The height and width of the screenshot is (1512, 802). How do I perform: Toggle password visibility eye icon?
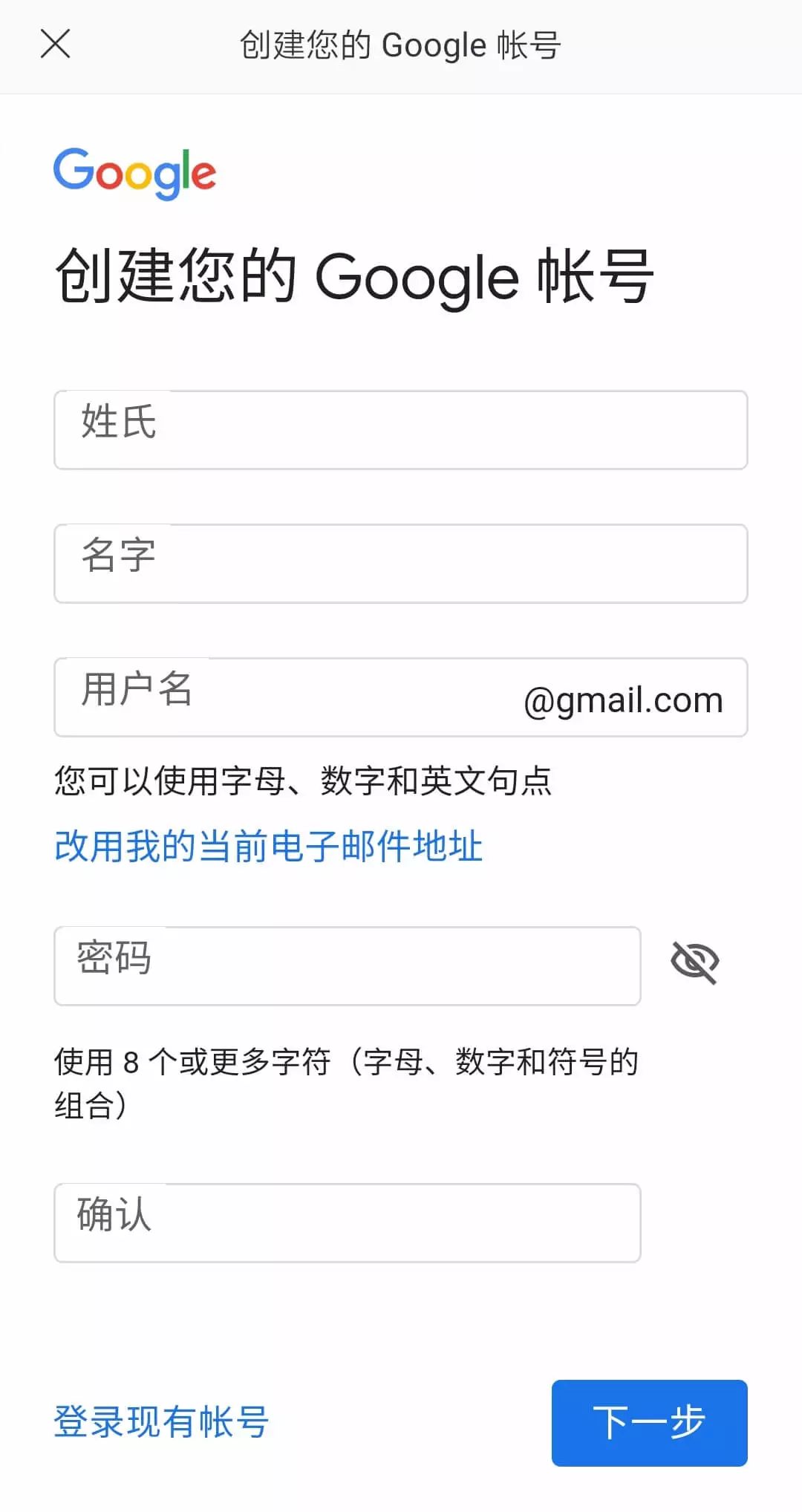(x=695, y=962)
